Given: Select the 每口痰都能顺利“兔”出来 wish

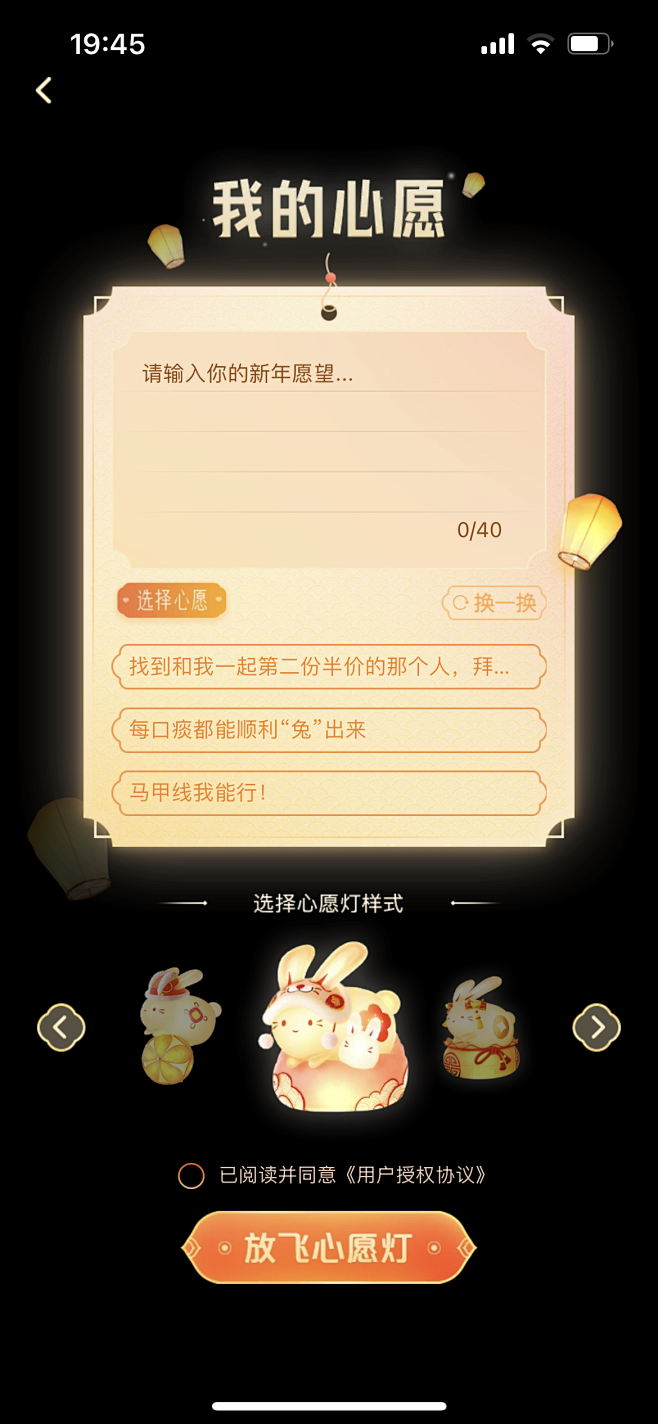Looking at the screenshot, I should pos(330,730).
